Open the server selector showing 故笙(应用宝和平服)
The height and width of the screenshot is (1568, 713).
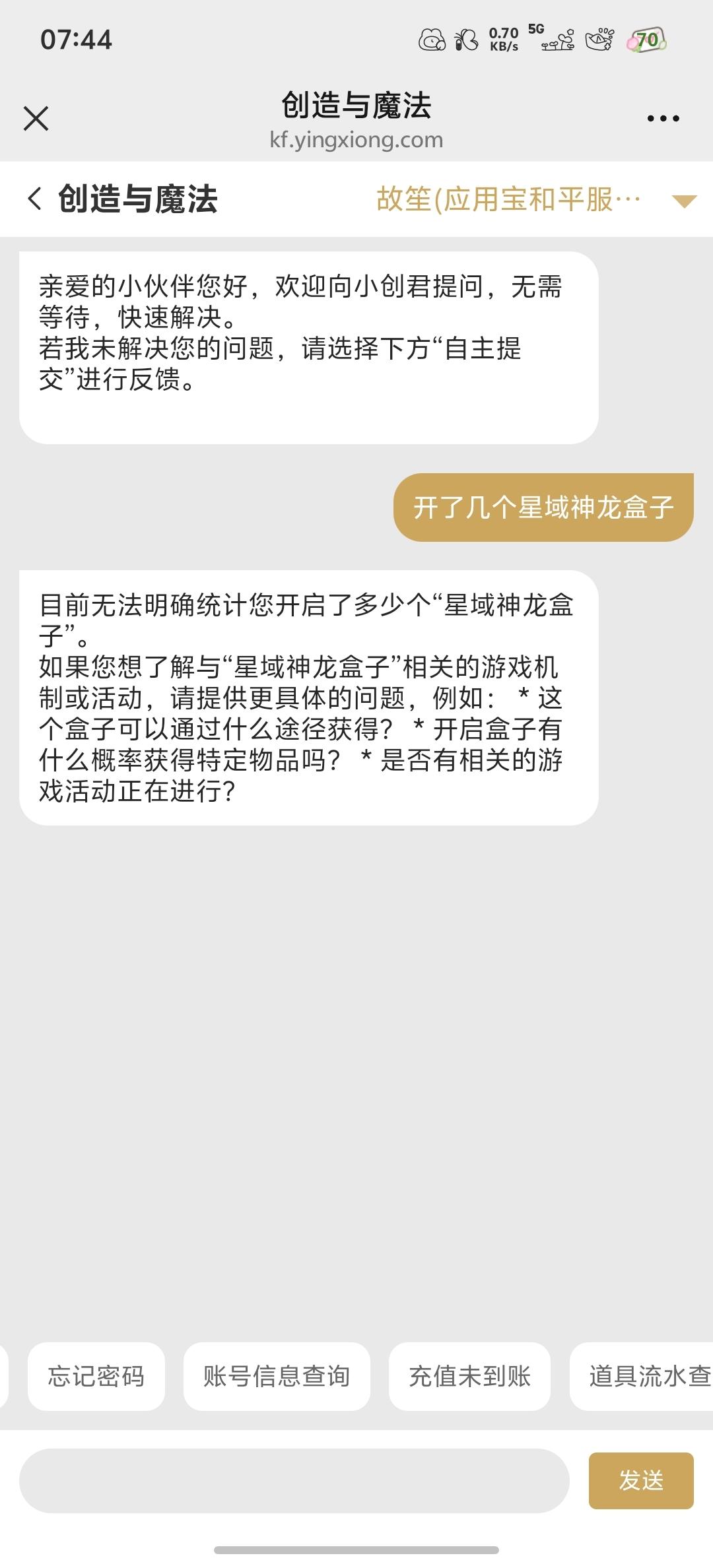(508, 199)
